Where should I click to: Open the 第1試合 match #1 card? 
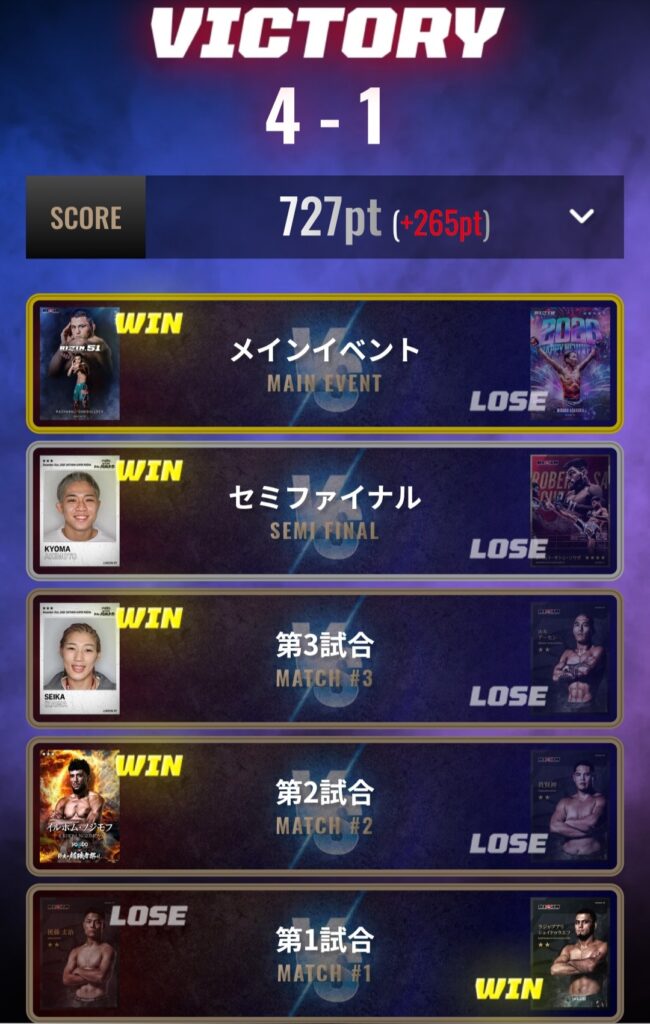click(x=325, y=952)
